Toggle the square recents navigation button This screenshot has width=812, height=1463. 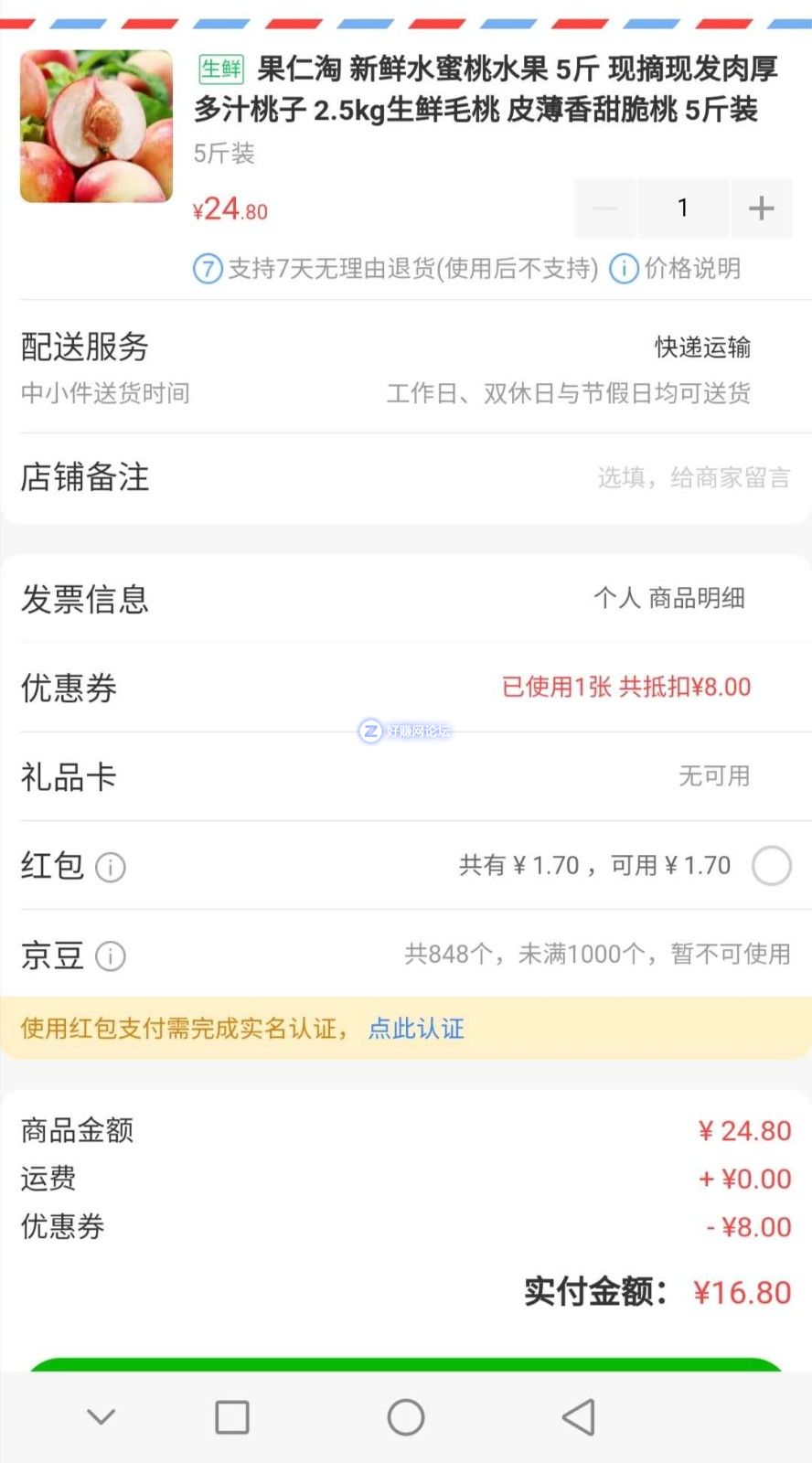[232, 1416]
